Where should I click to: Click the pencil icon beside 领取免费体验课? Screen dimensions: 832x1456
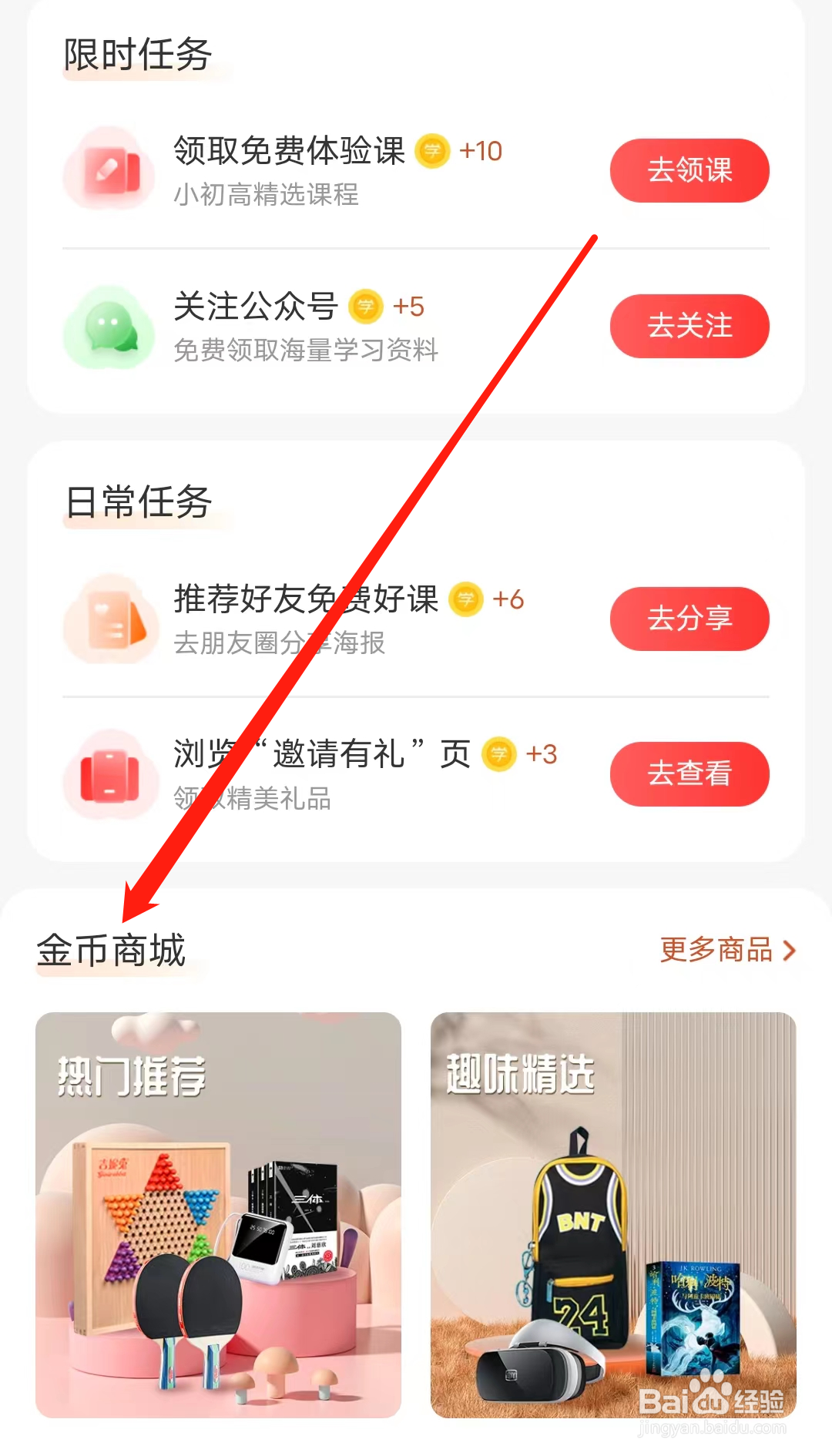click(109, 169)
